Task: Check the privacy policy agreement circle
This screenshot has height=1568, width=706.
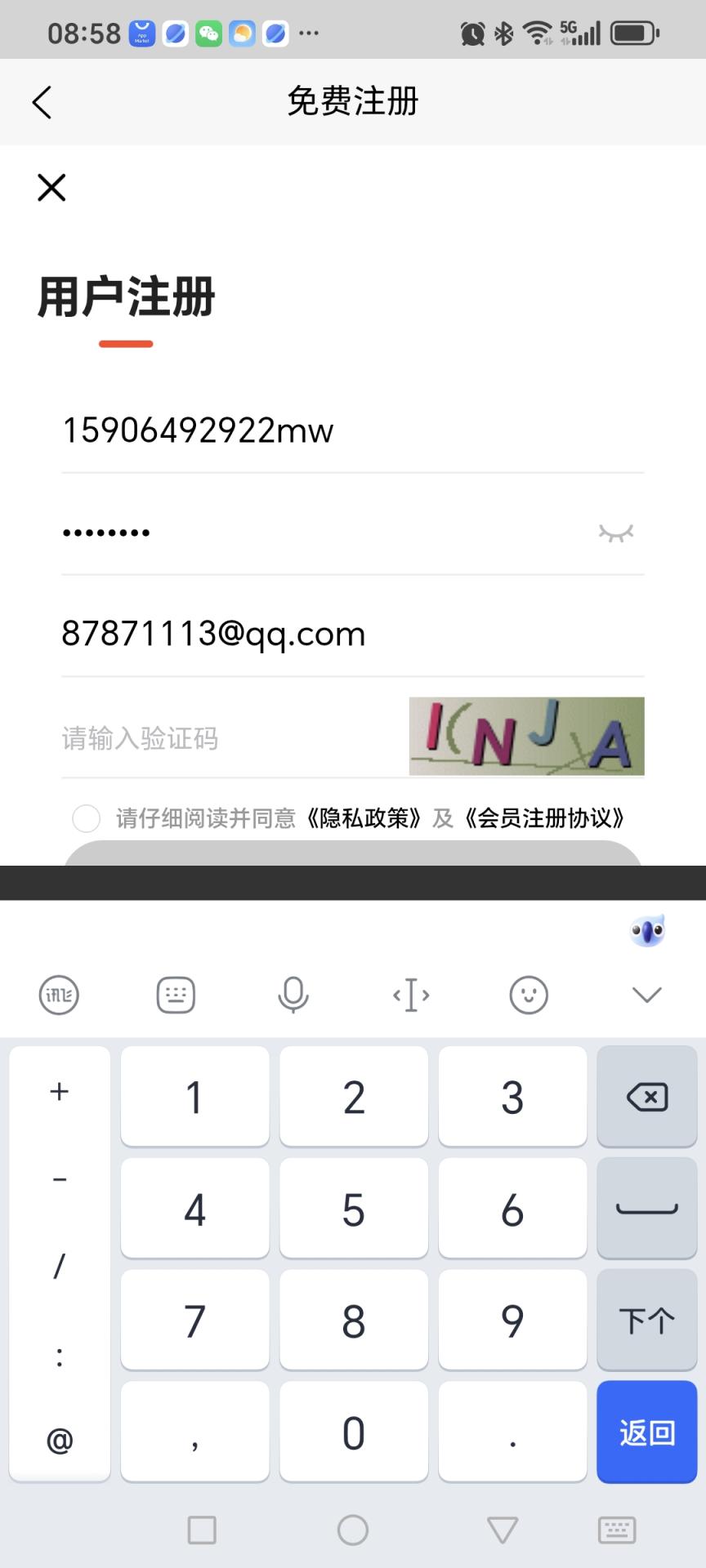Action: coord(86,817)
